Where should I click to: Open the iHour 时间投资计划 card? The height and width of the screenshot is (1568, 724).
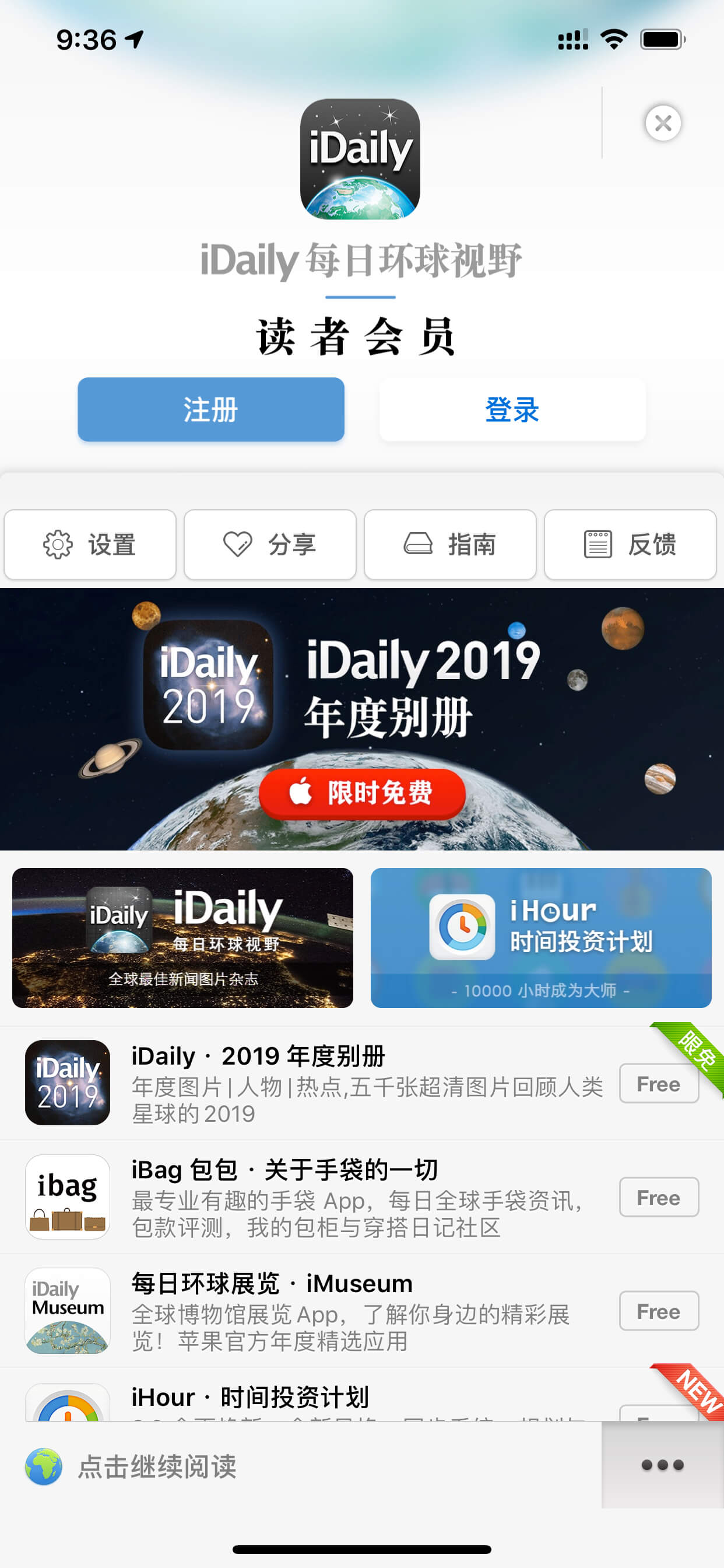point(541,937)
